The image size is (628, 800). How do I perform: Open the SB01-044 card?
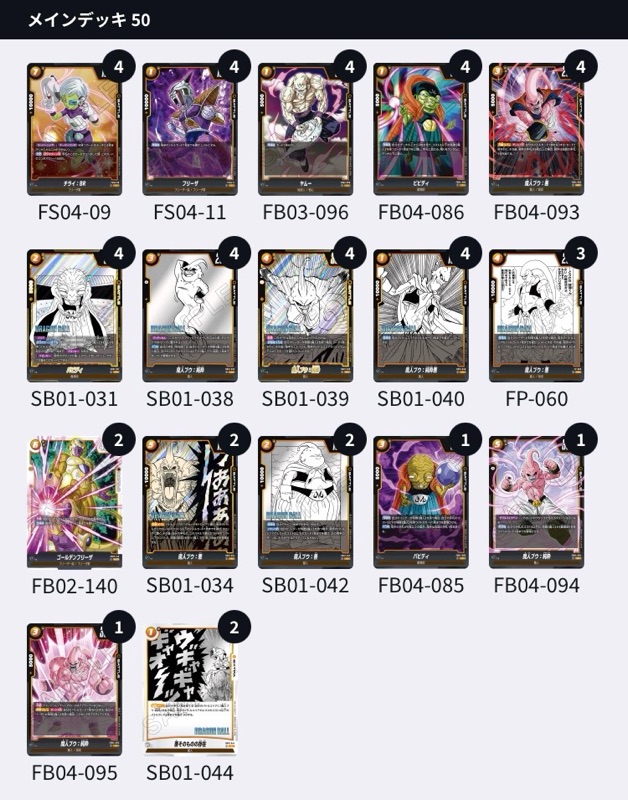(190, 688)
